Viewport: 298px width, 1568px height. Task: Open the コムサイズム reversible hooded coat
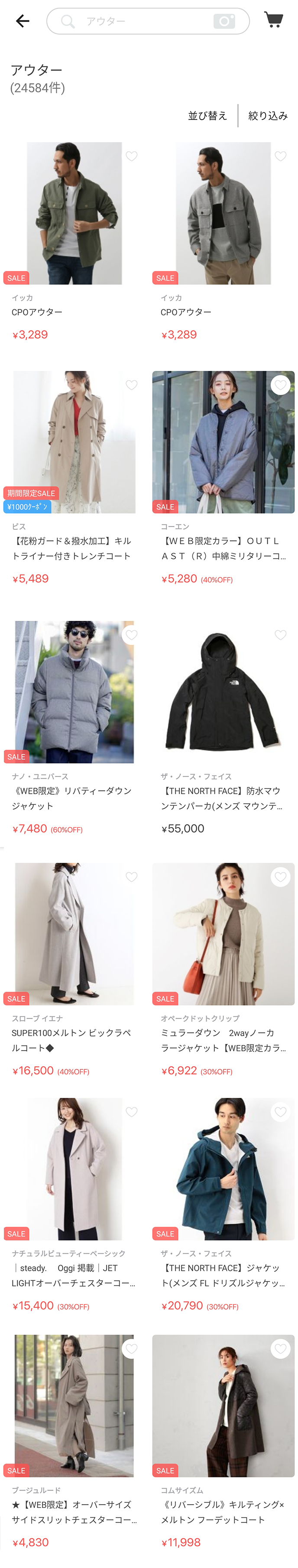pos(223,1406)
